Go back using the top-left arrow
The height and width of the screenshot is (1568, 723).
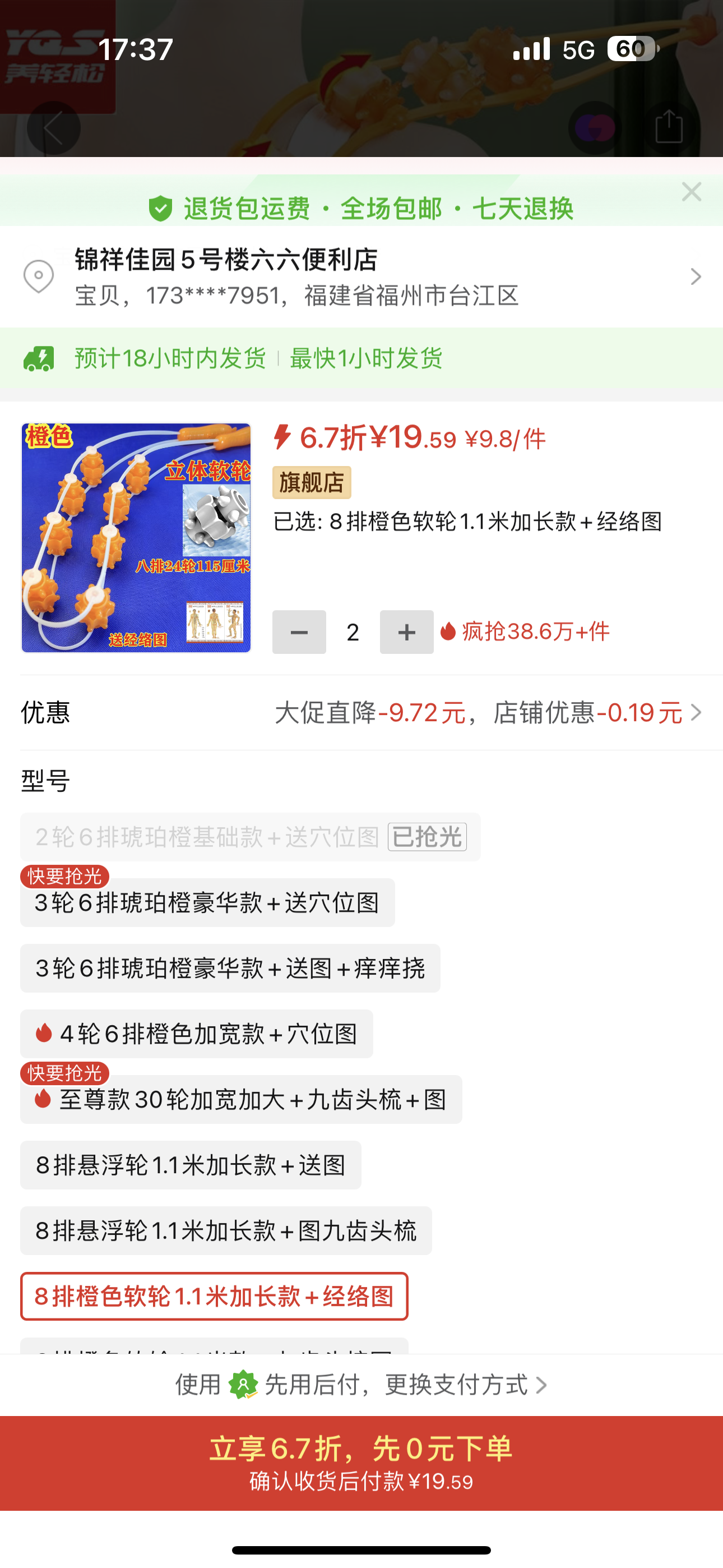(x=54, y=128)
